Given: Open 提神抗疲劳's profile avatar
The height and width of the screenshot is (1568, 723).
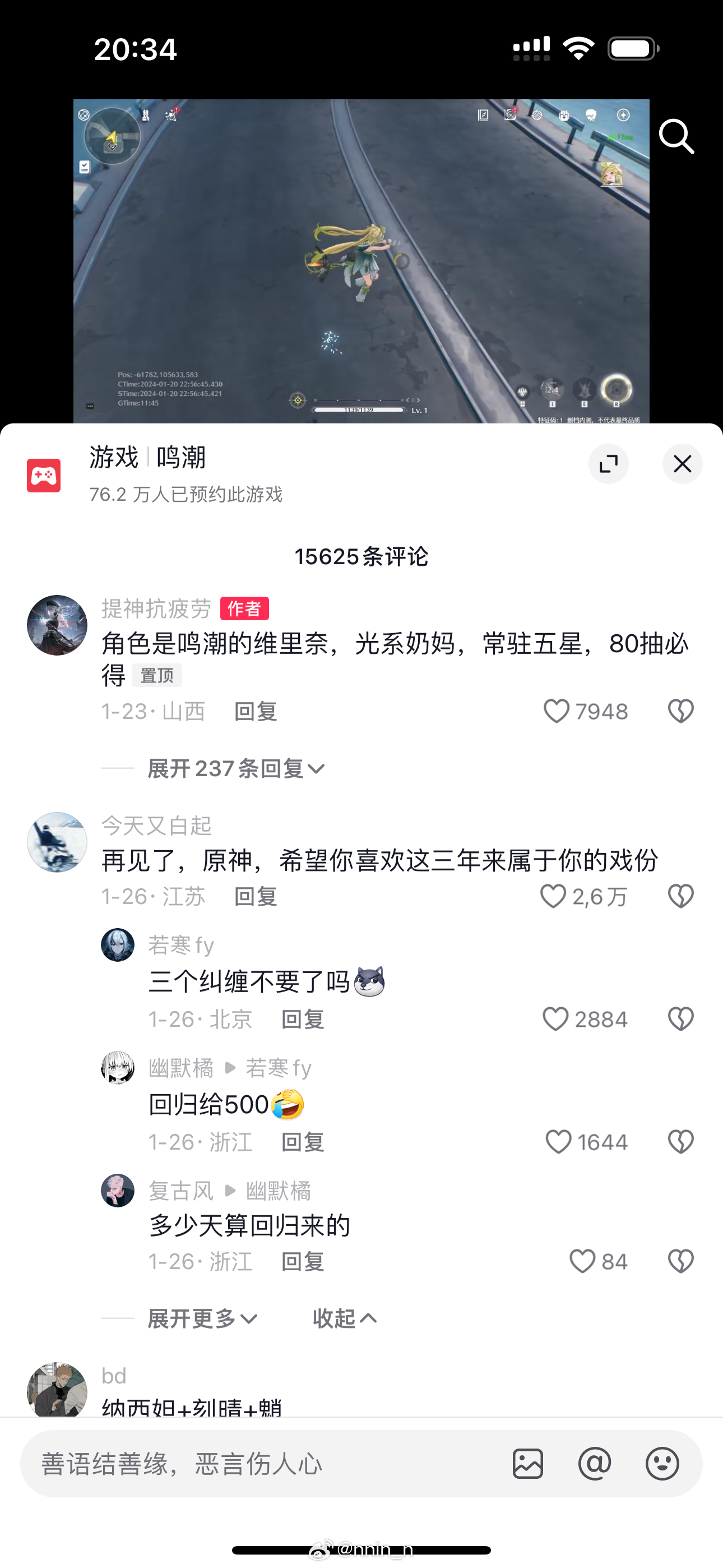Looking at the screenshot, I should point(57,625).
